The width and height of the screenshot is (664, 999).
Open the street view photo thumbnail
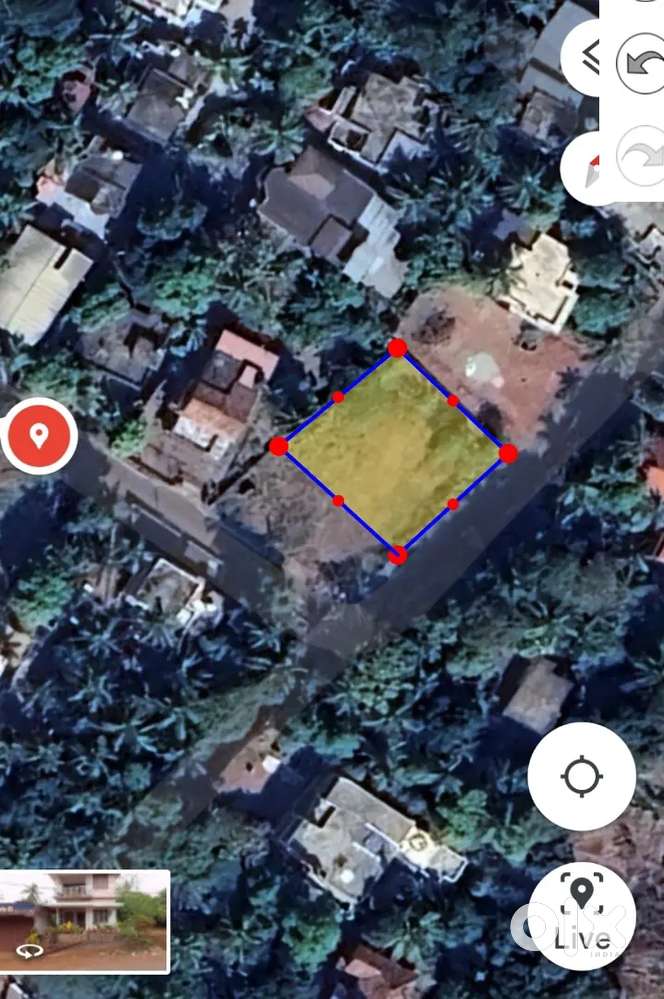[x=84, y=920]
